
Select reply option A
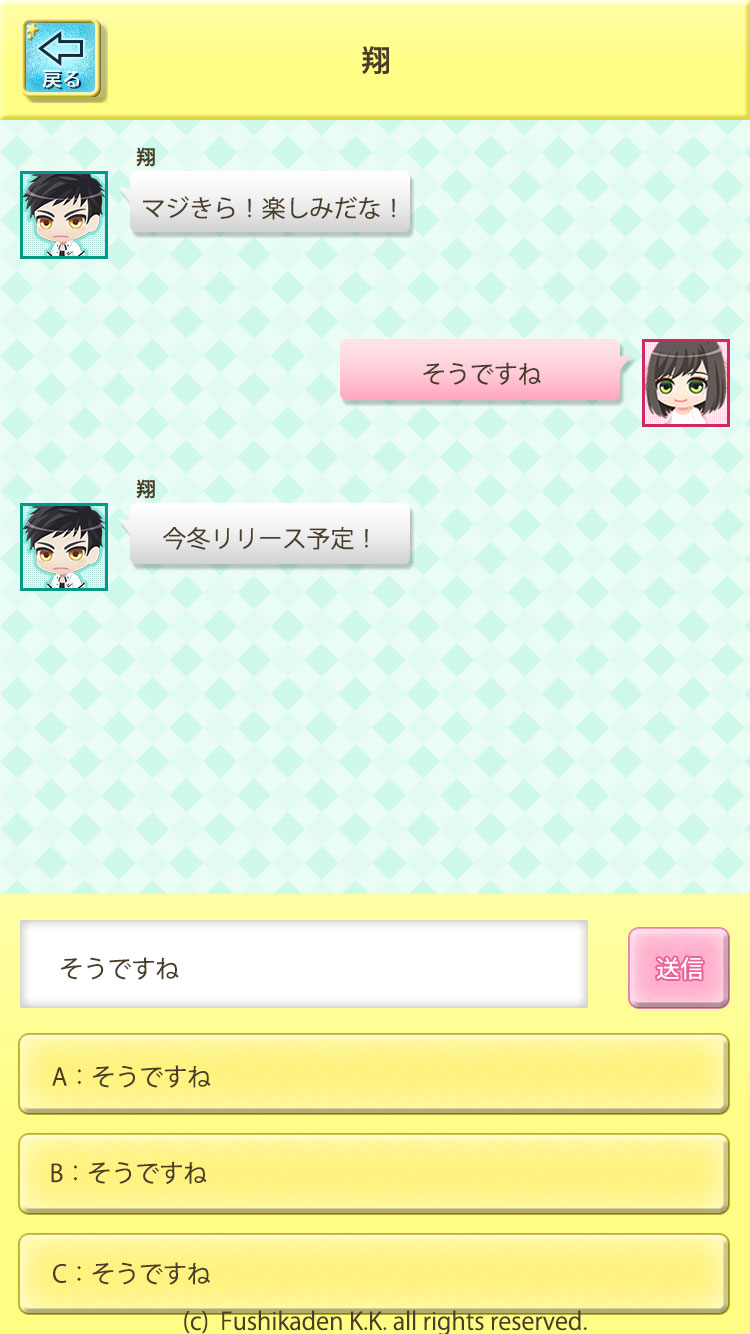point(373,1074)
